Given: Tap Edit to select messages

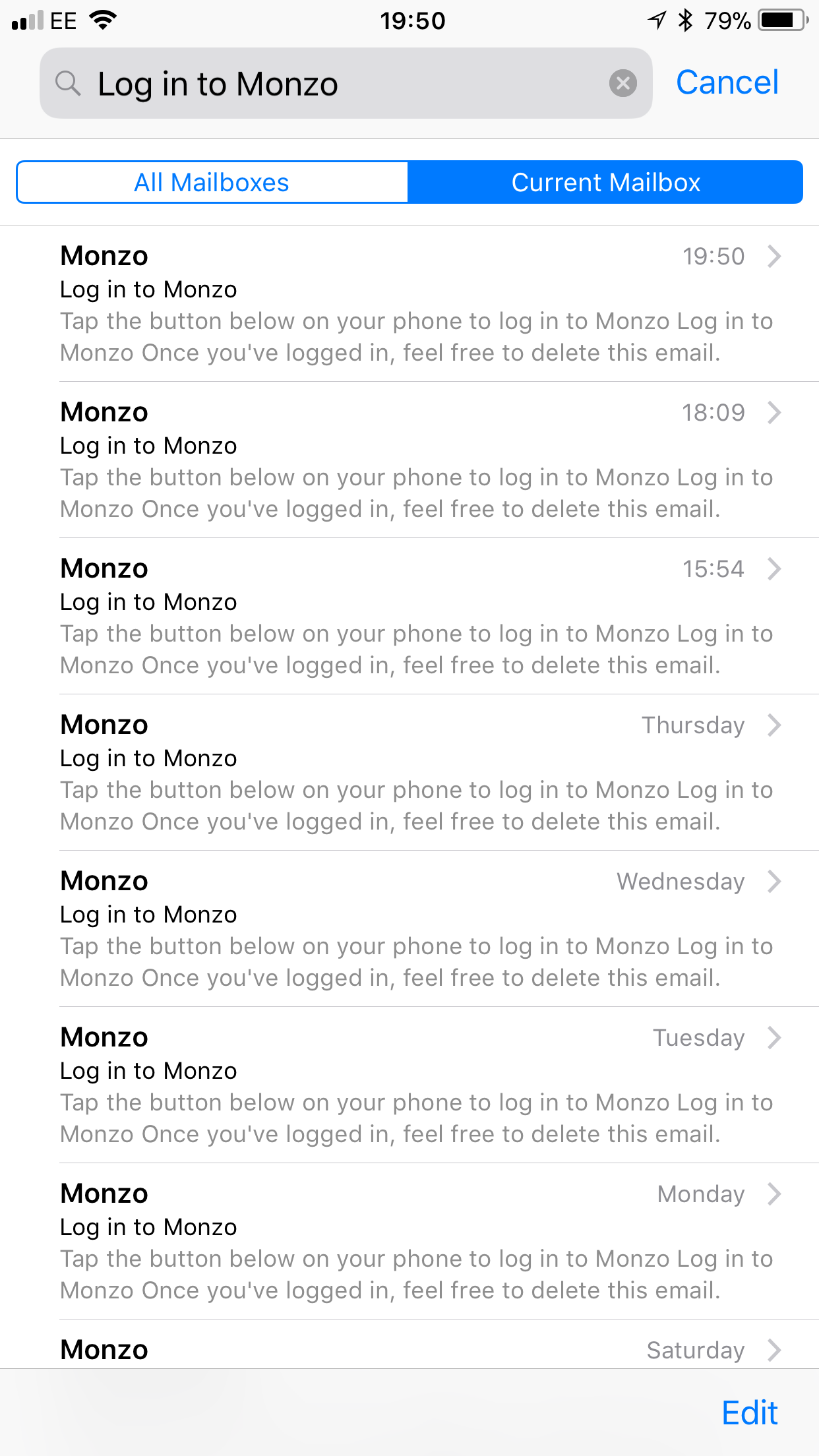Looking at the screenshot, I should coord(749,1413).
